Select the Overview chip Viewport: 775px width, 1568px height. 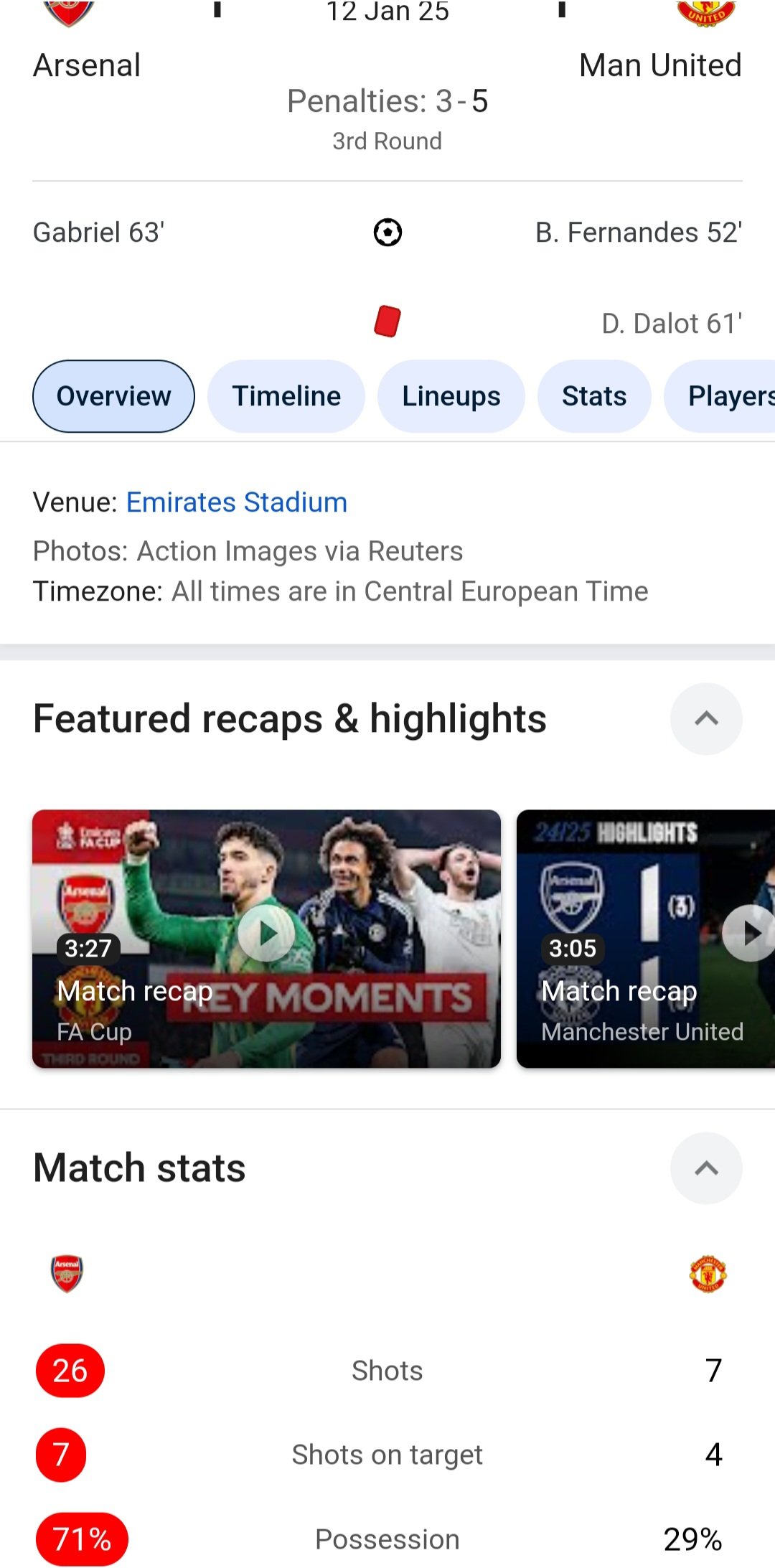(113, 396)
